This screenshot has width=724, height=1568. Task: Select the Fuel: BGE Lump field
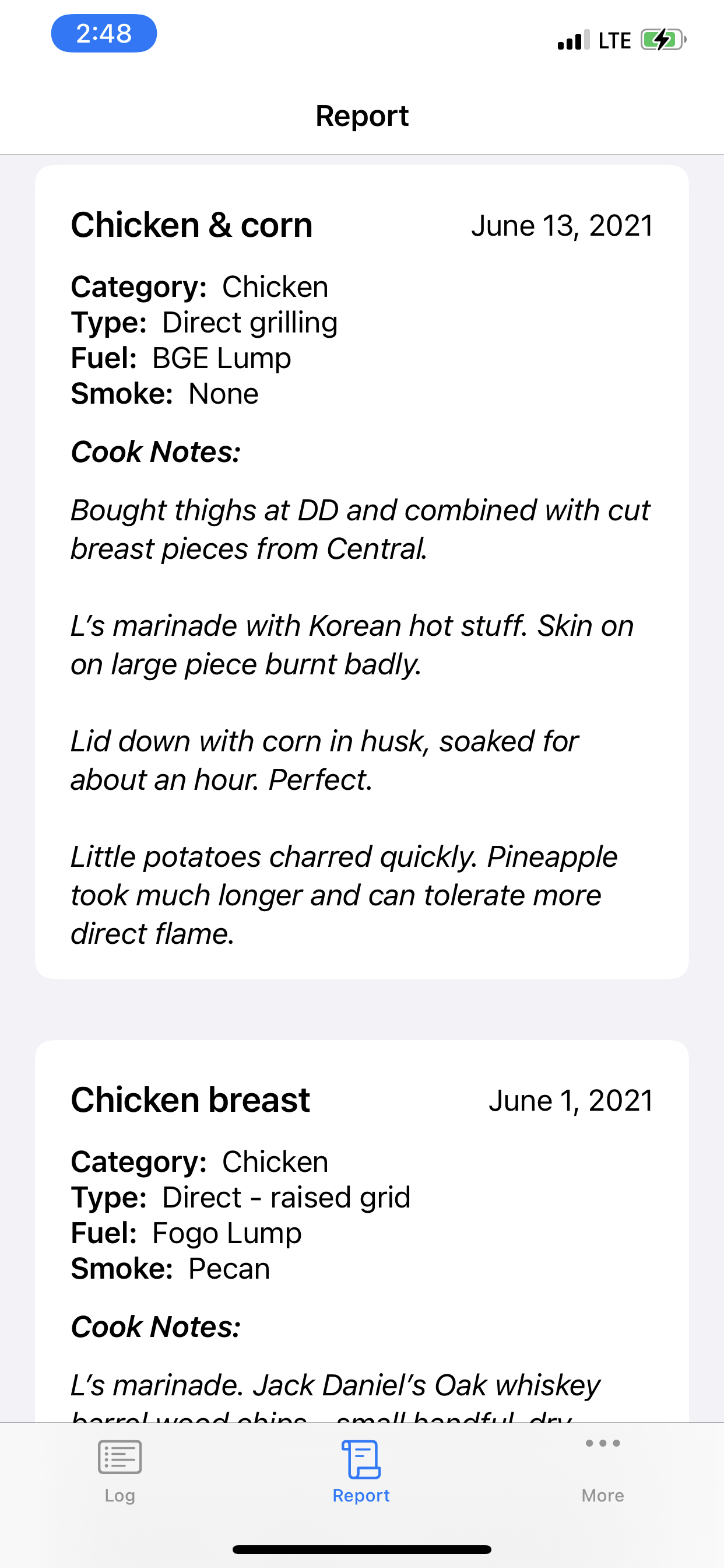(x=181, y=358)
